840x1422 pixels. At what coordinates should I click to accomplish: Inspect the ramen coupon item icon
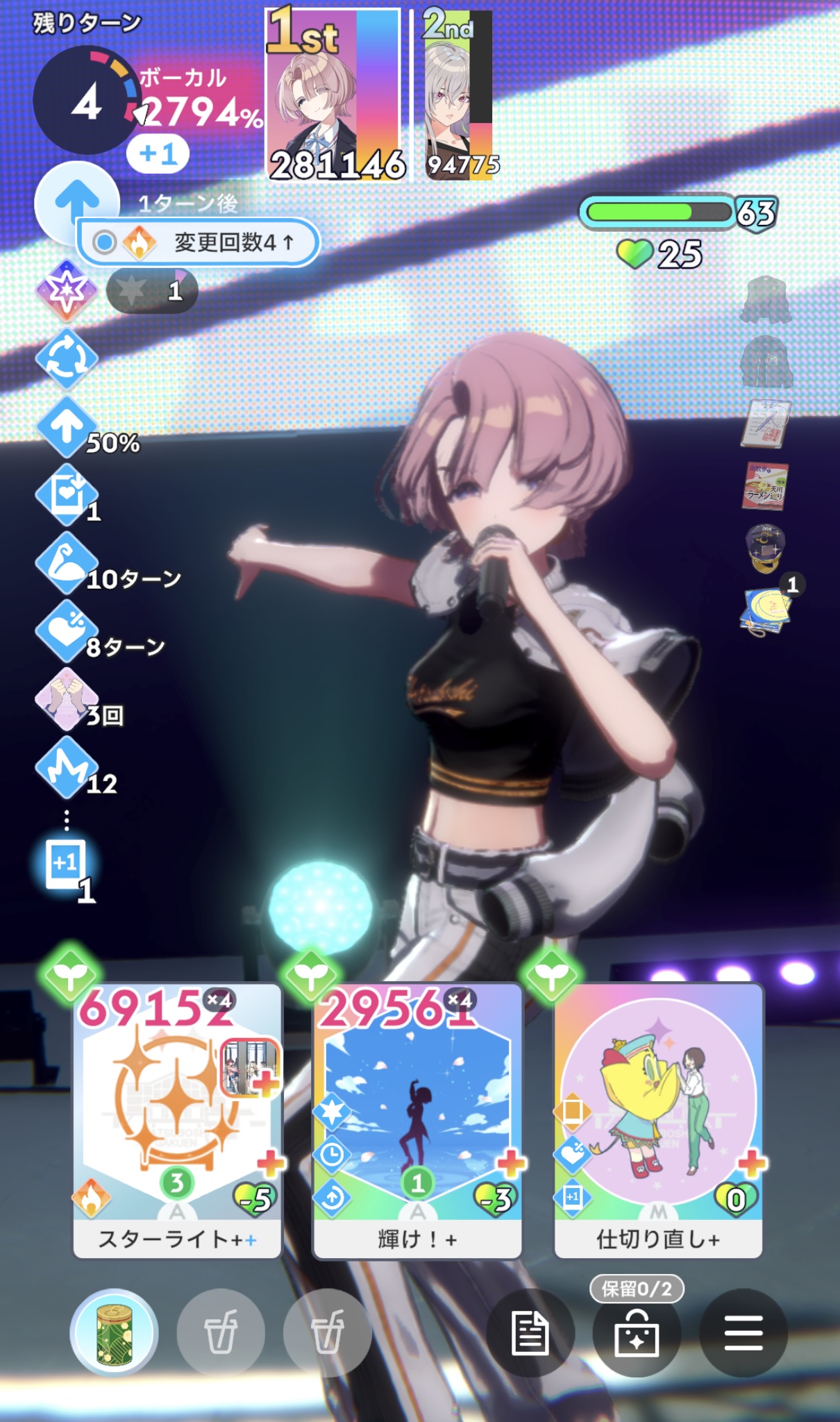(x=765, y=485)
